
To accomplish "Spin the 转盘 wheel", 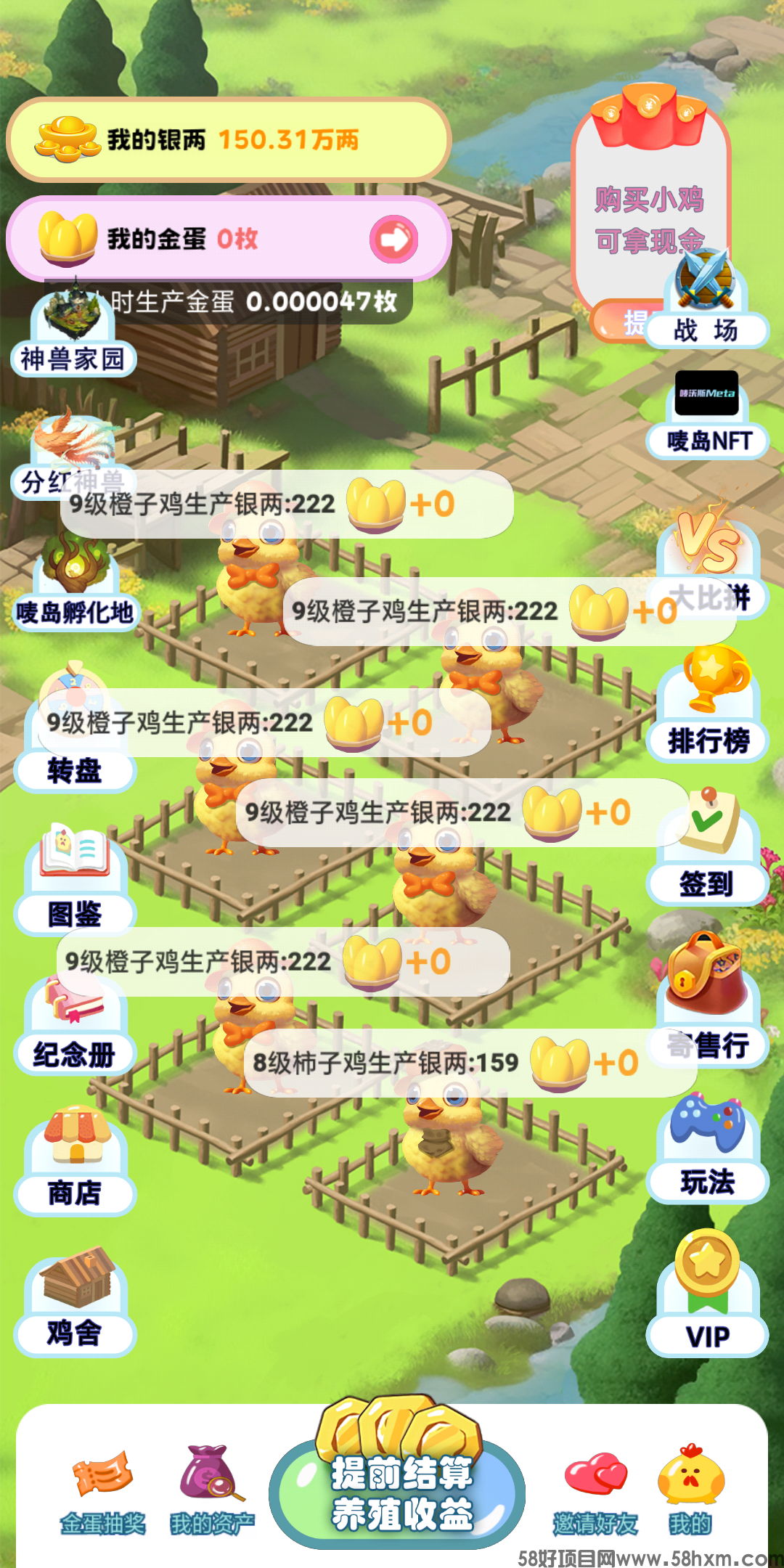I will 75,733.
